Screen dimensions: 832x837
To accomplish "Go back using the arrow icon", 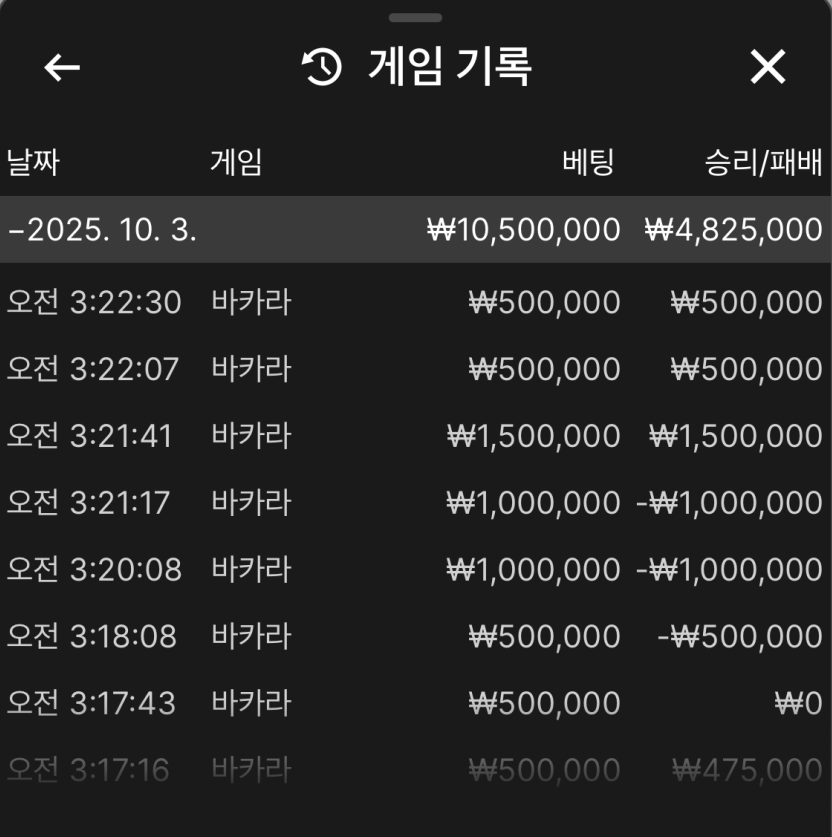I will click(62, 67).
